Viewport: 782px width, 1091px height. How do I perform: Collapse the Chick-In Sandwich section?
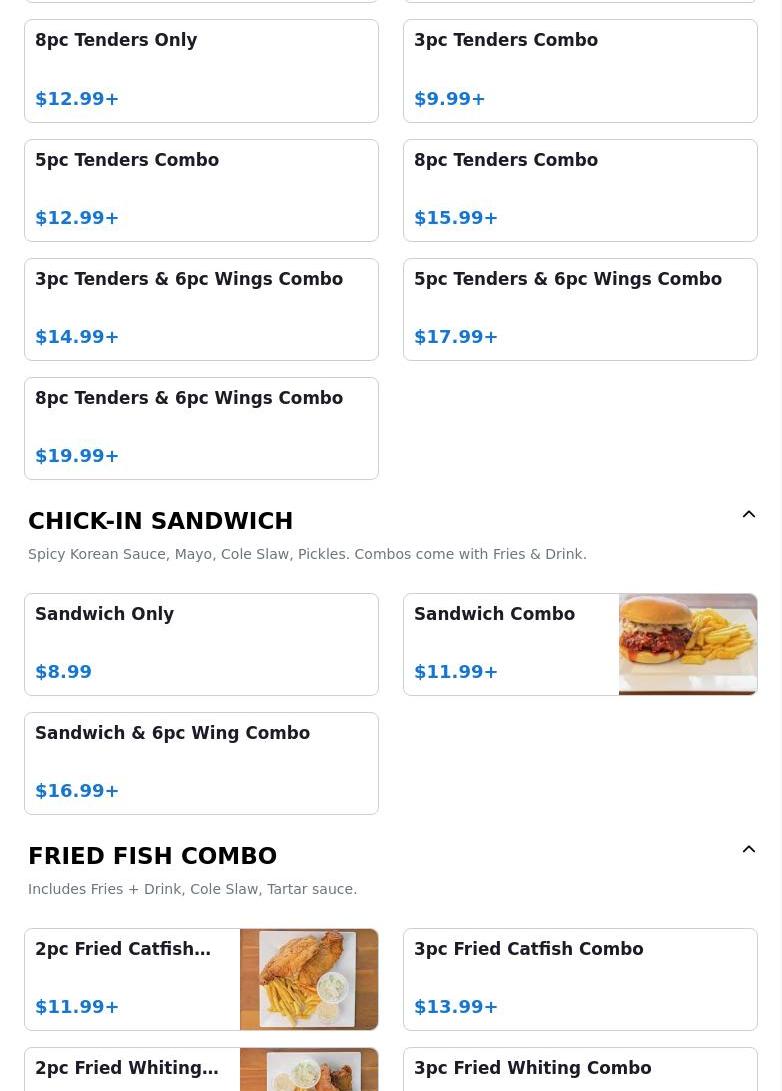pos(748,515)
